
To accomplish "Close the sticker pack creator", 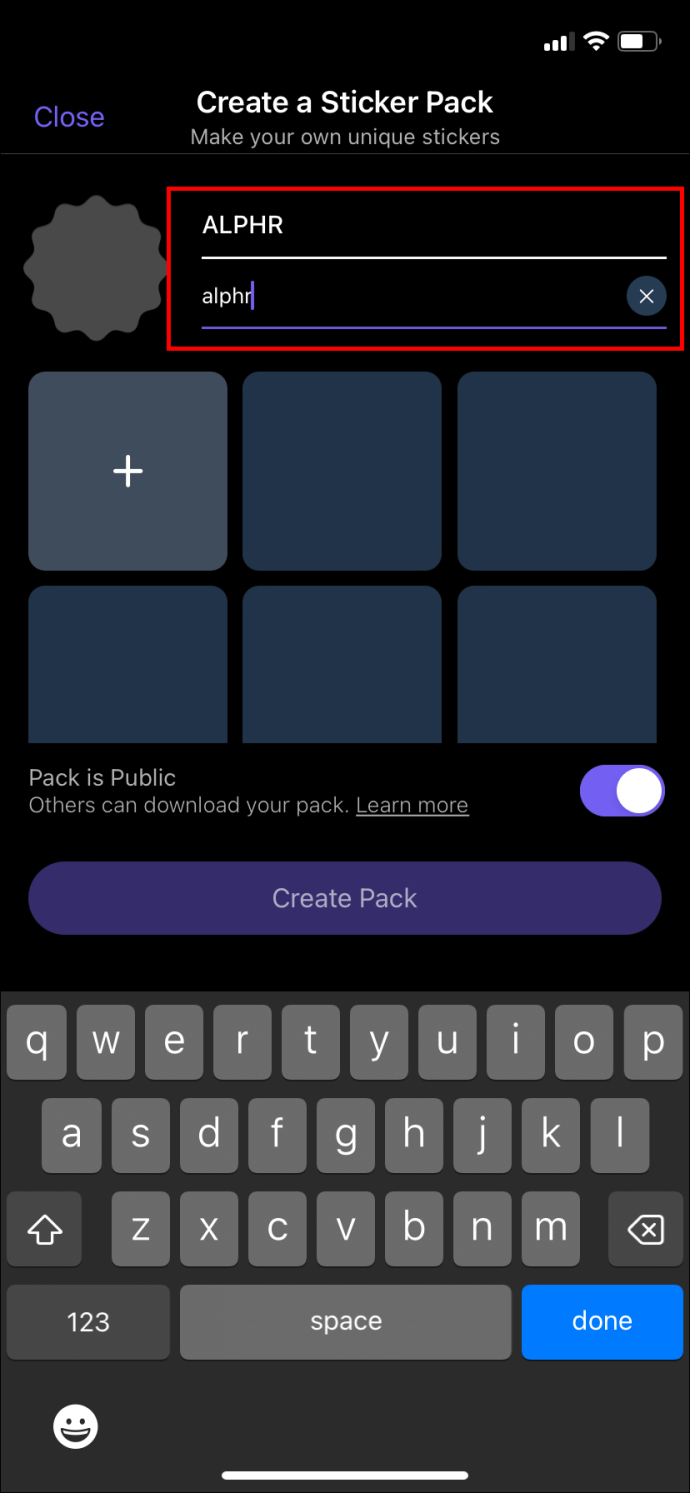I will pyautogui.click(x=69, y=117).
